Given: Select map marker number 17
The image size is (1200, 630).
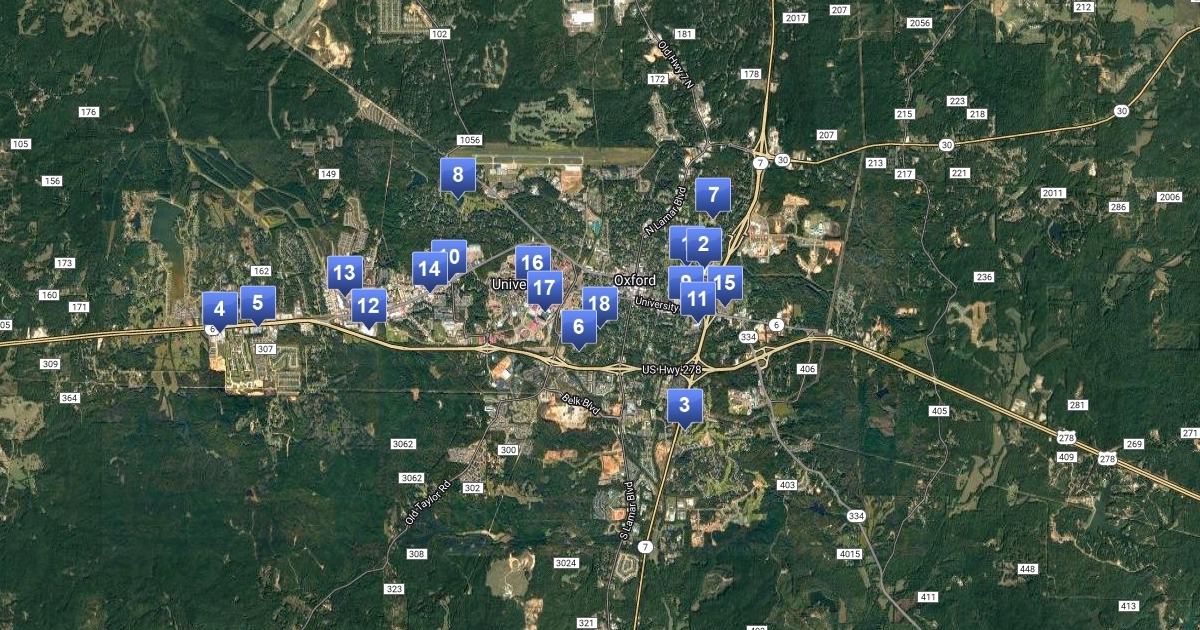Looking at the screenshot, I should point(545,289).
